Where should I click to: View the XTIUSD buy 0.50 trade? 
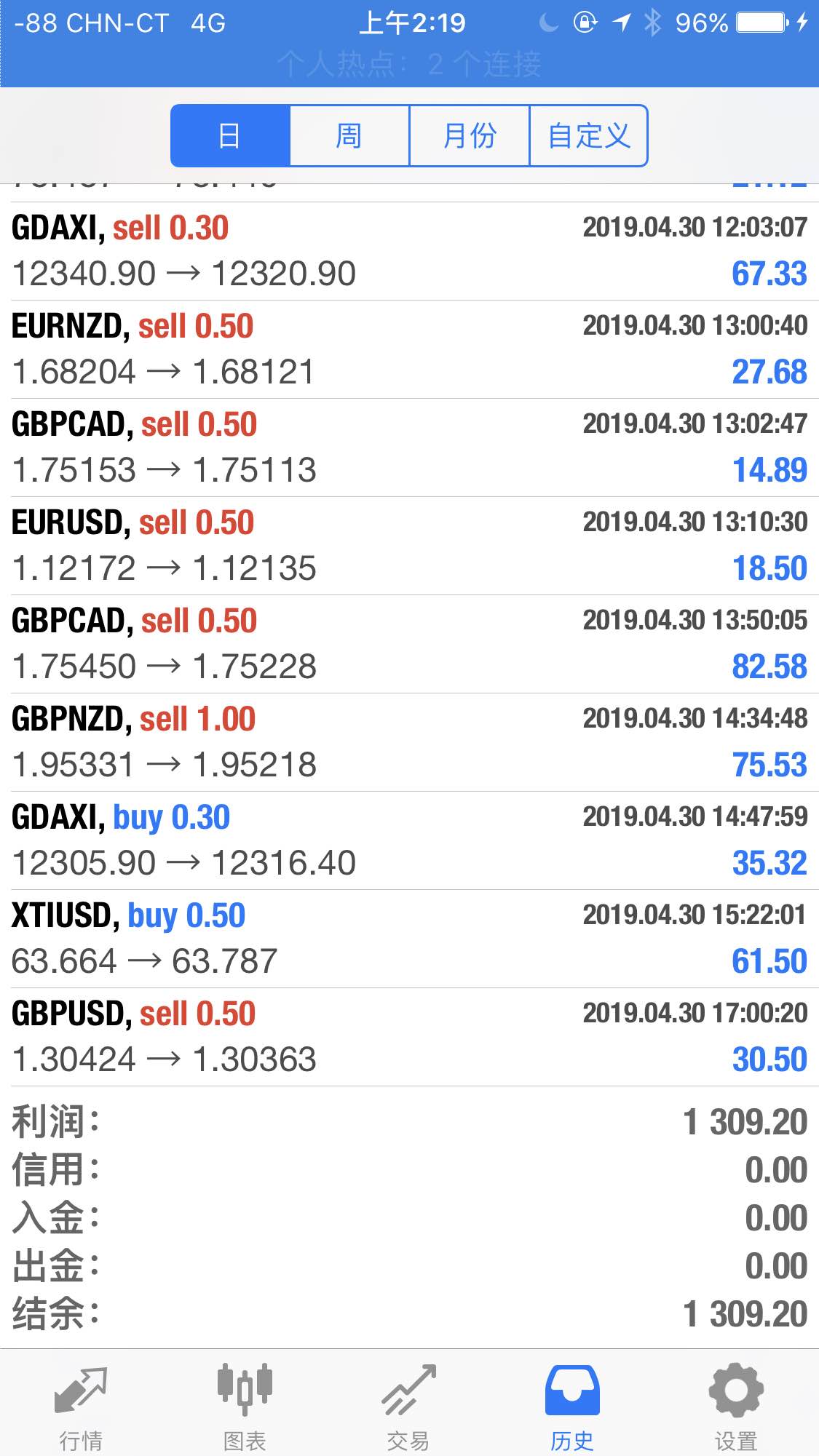coord(409,939)
